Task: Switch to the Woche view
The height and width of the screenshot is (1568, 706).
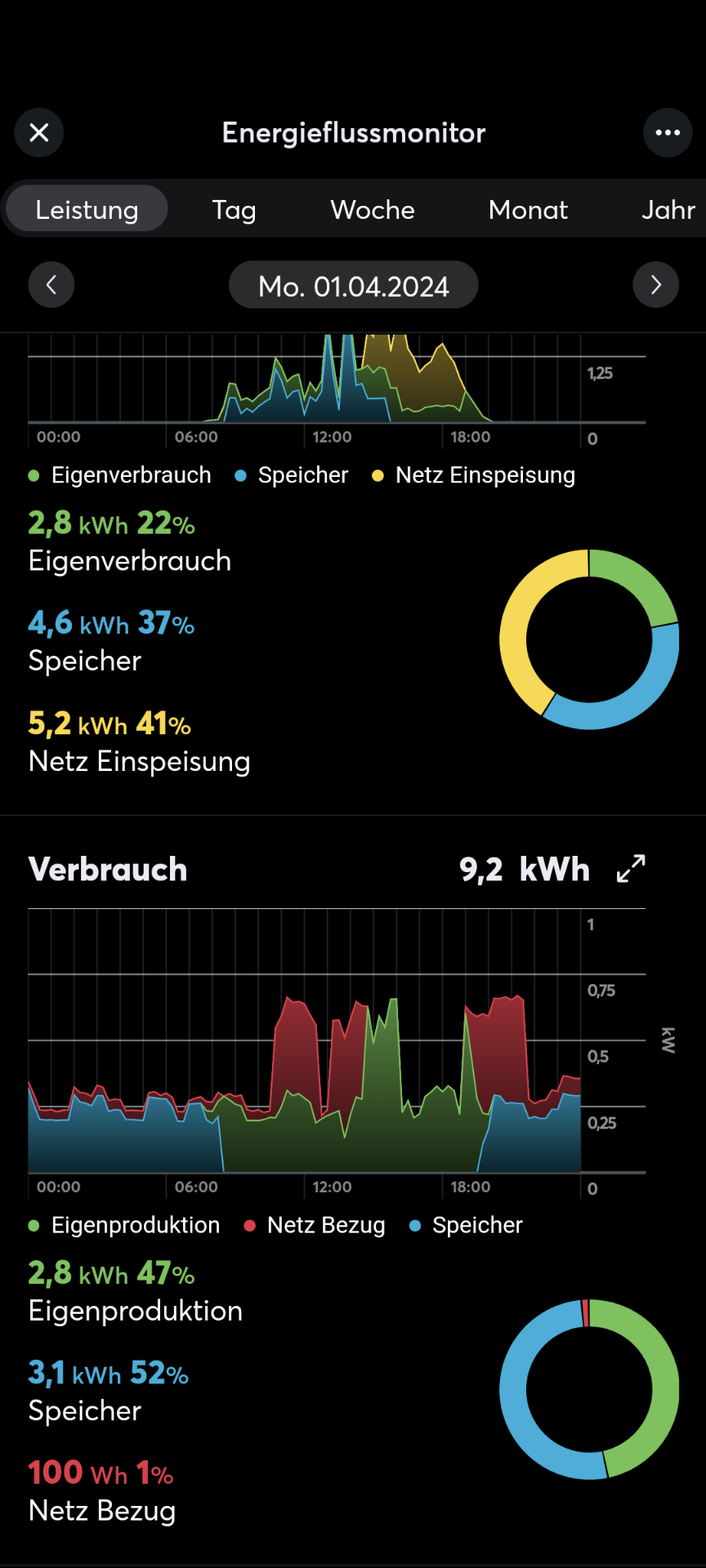Action: pos(373,210)
